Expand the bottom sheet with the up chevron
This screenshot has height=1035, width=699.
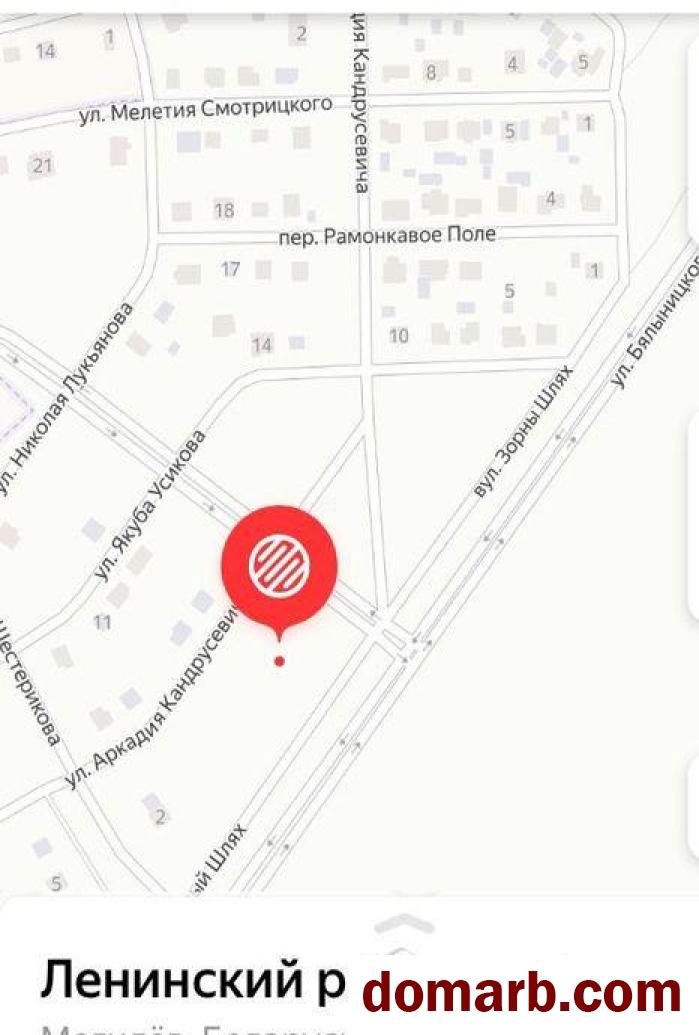coord(403,924)
